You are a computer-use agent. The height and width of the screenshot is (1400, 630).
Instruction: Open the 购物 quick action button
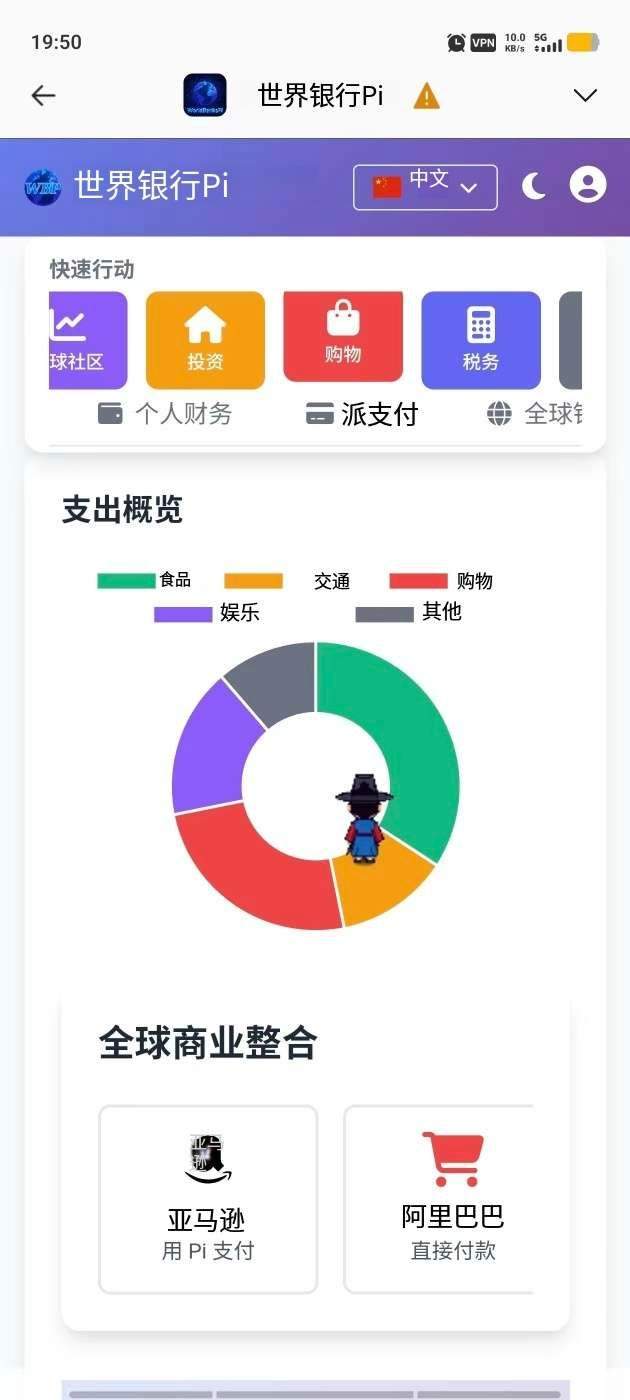[343, 336]
